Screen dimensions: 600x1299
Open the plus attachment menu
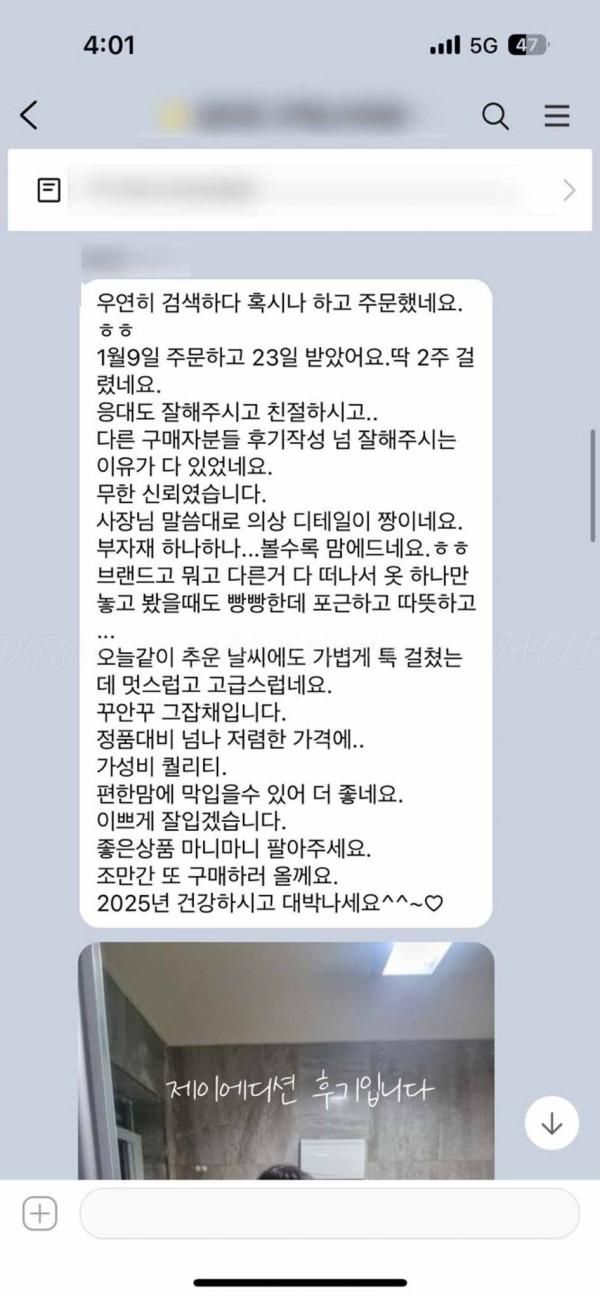(x=40, y=1214)
